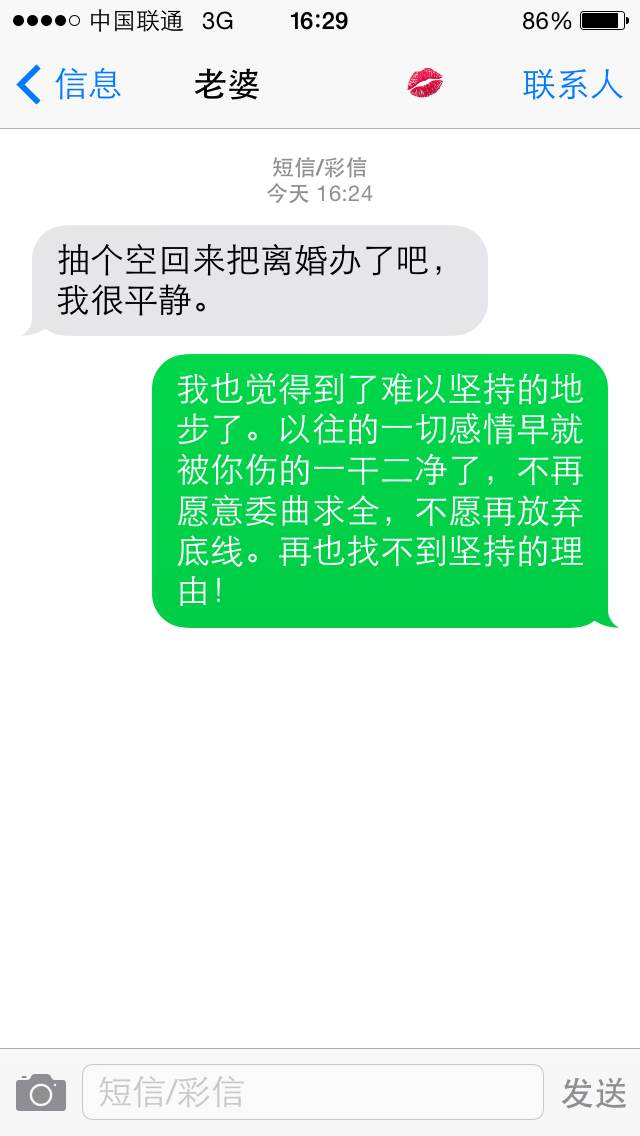Screen dimensions: 640x1136
Task: Tap the 发送 button
Action: [594, 1093]
